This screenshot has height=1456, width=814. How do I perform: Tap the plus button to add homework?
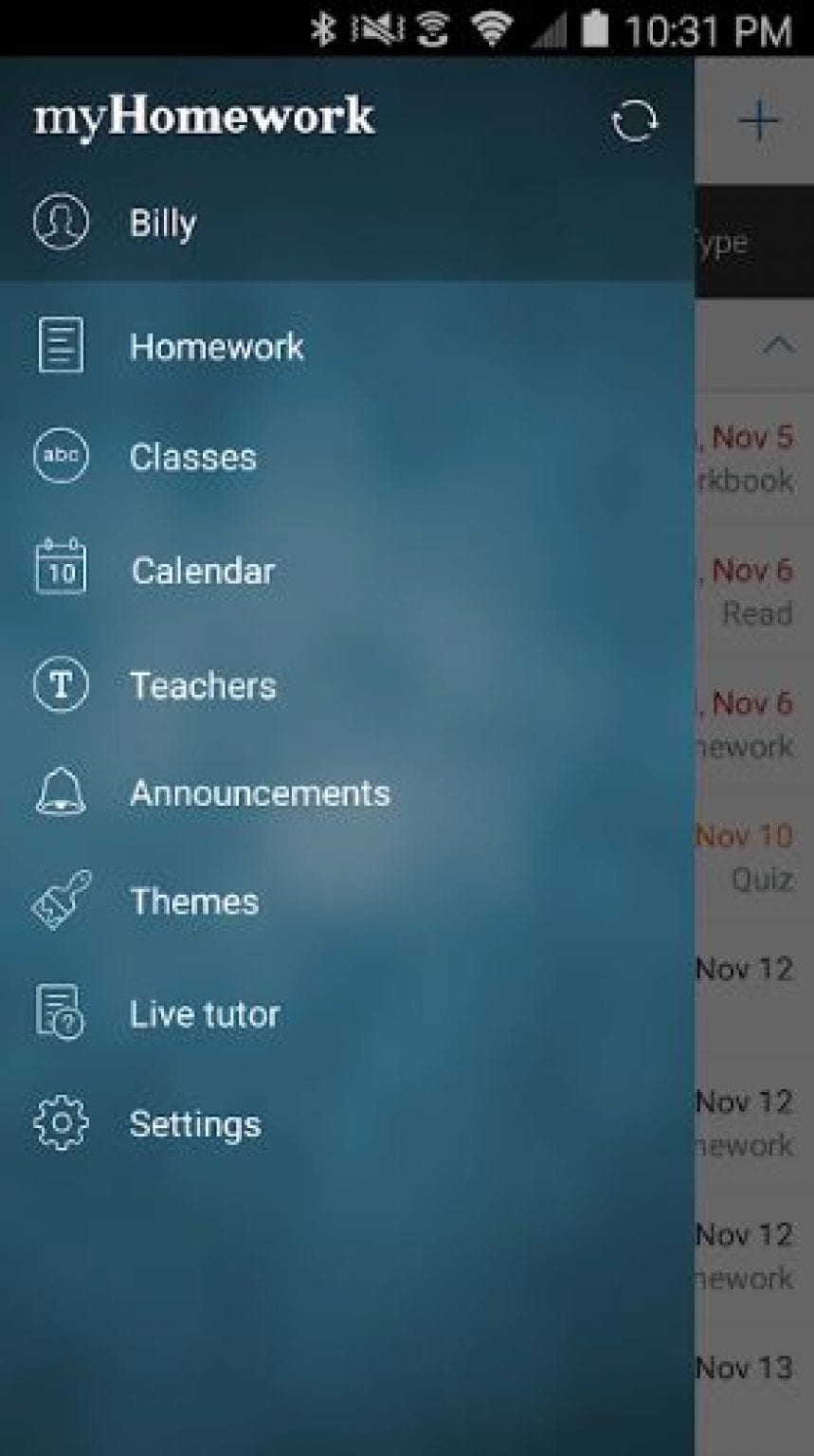pos(758,119)
